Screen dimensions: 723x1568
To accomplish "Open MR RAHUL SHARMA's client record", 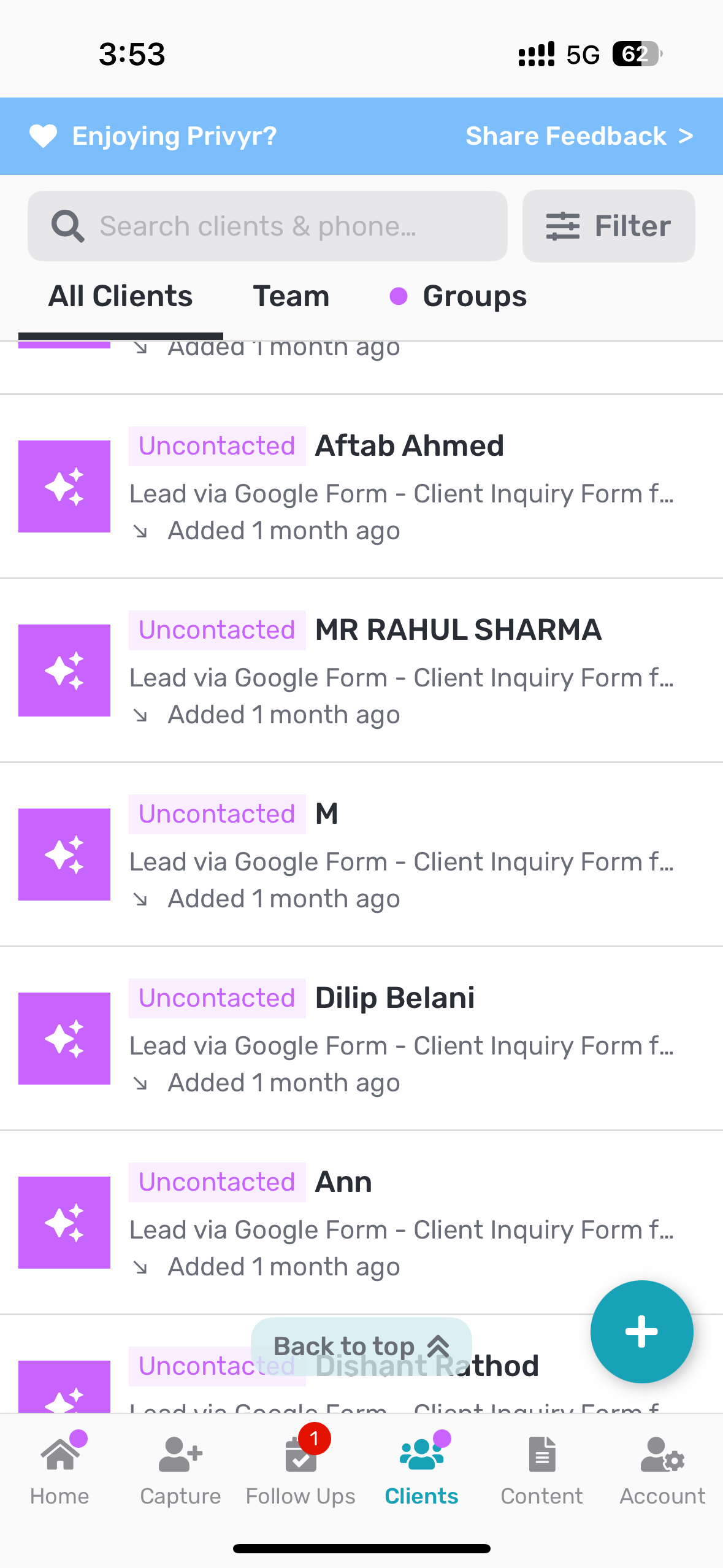I will (x=361, y=671).
